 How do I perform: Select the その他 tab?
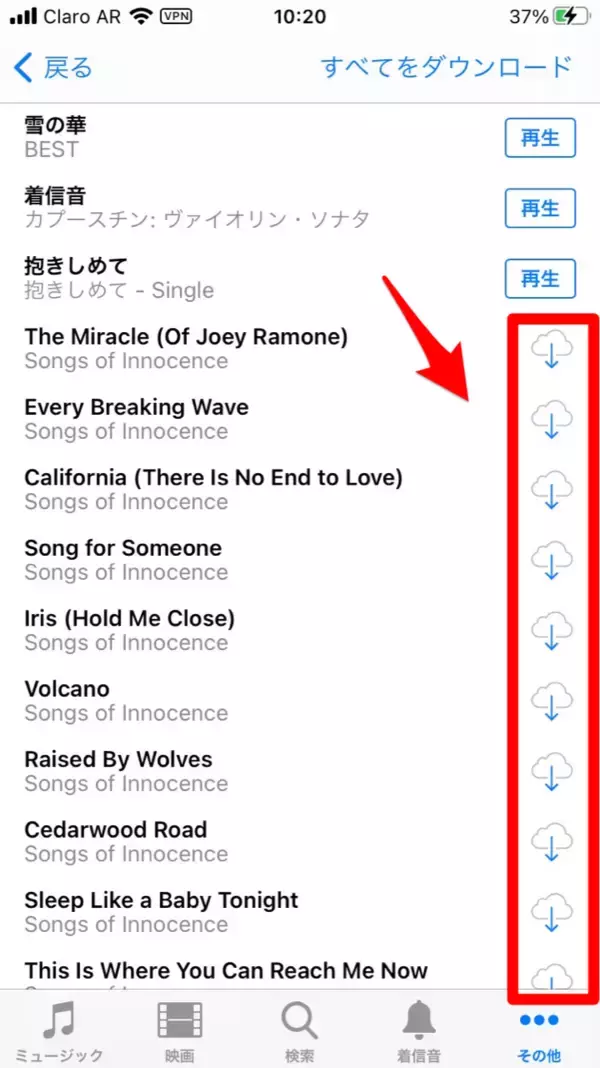click(540, 1031)
